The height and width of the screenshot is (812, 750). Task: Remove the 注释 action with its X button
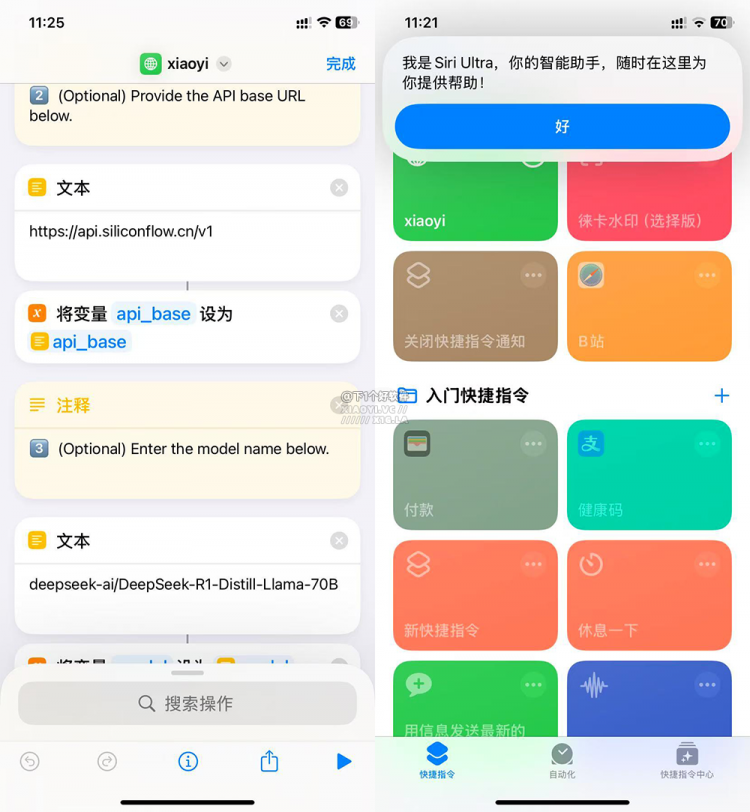click(339, 407)
